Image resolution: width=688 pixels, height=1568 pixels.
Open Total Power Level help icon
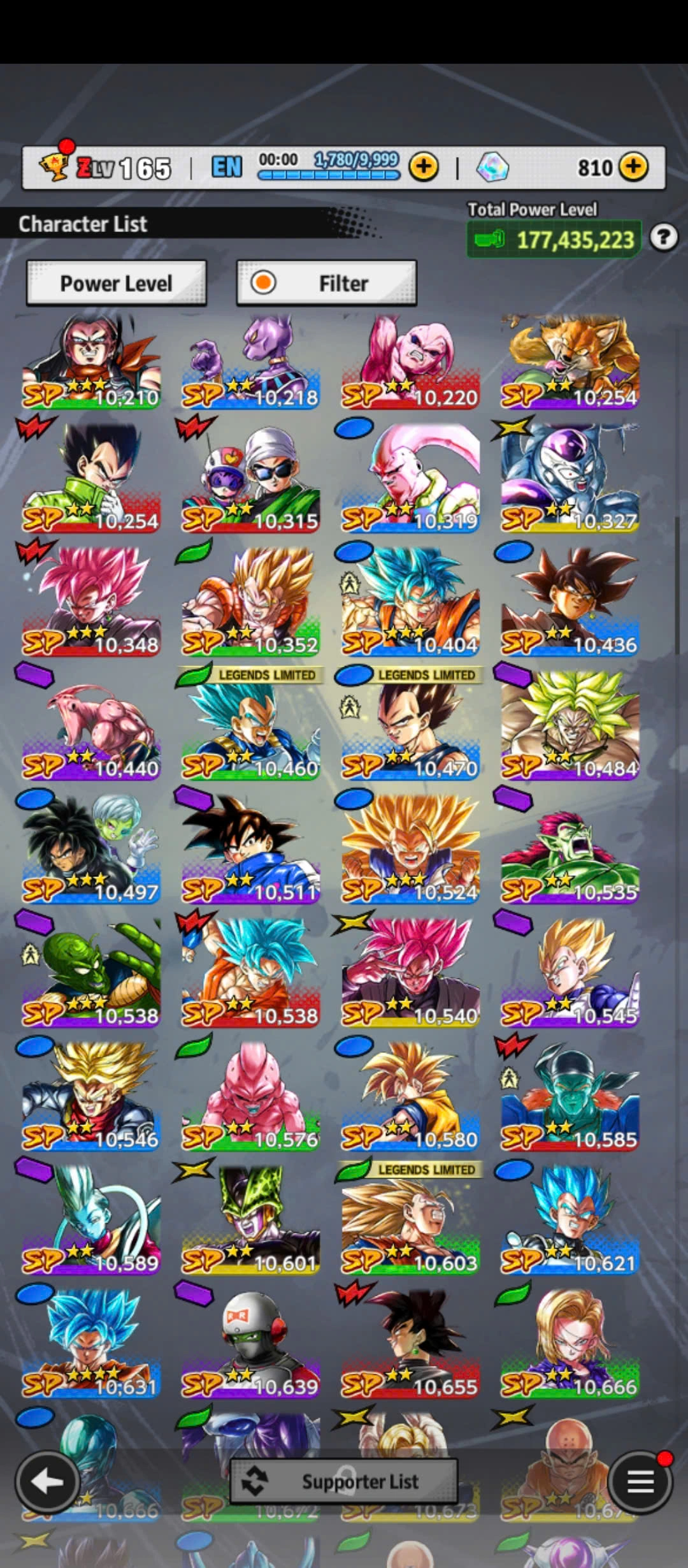pos(664,238)
